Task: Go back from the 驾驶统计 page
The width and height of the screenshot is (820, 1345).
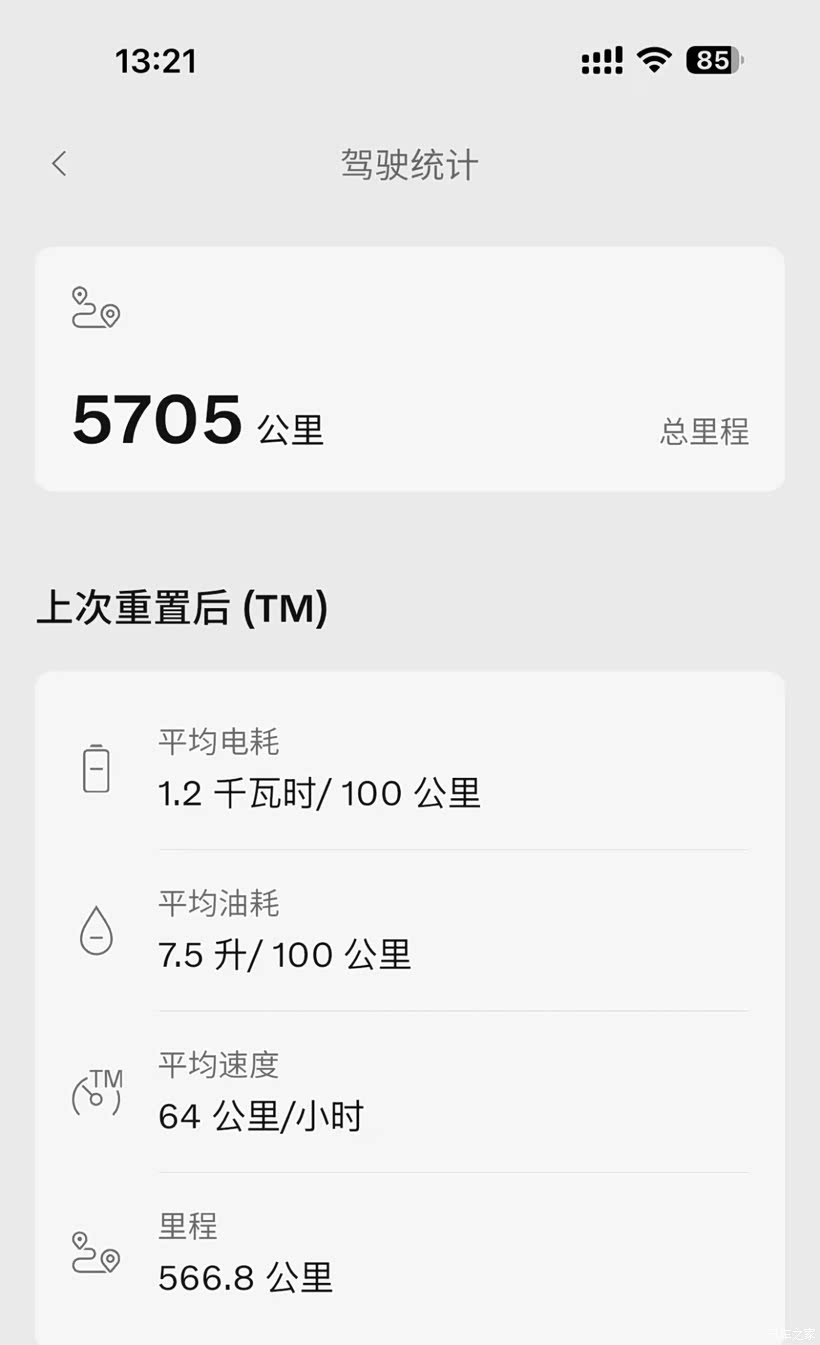Action: [60, 164]
